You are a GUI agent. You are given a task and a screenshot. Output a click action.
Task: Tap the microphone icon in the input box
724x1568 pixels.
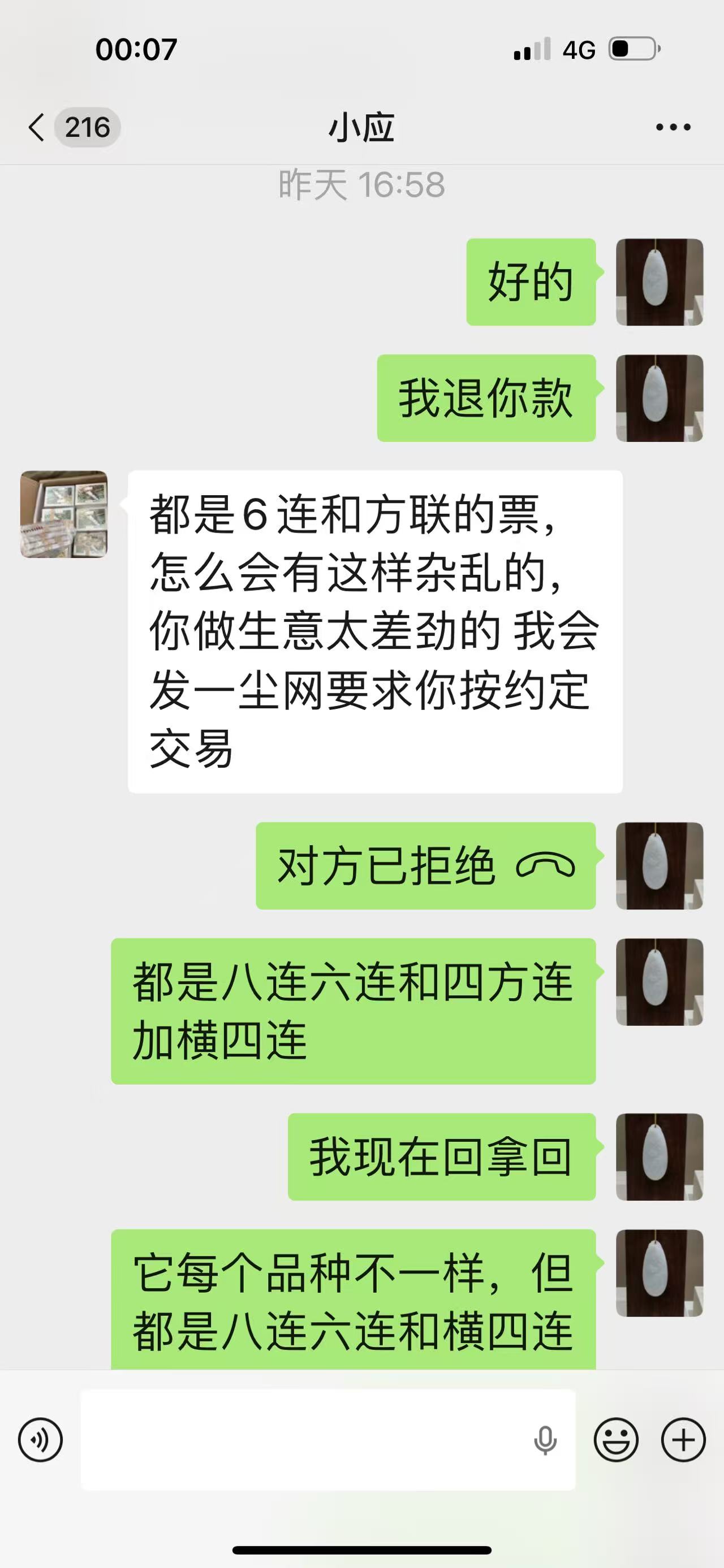pos(545,1440)
